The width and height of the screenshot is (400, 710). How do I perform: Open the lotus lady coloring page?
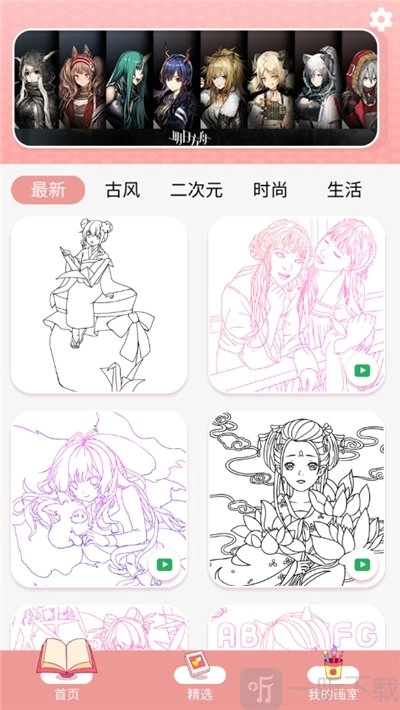[x=297, y=499]
